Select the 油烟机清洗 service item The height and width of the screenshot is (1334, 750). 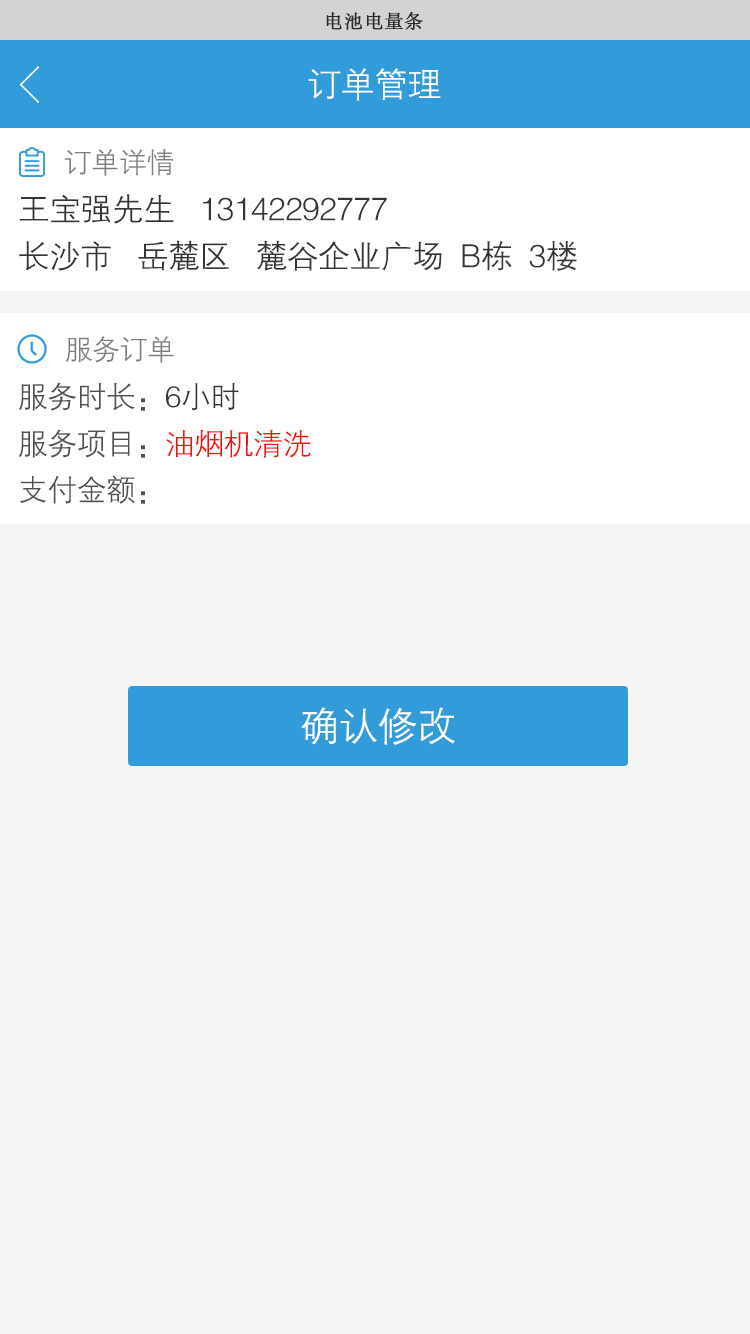238,444
